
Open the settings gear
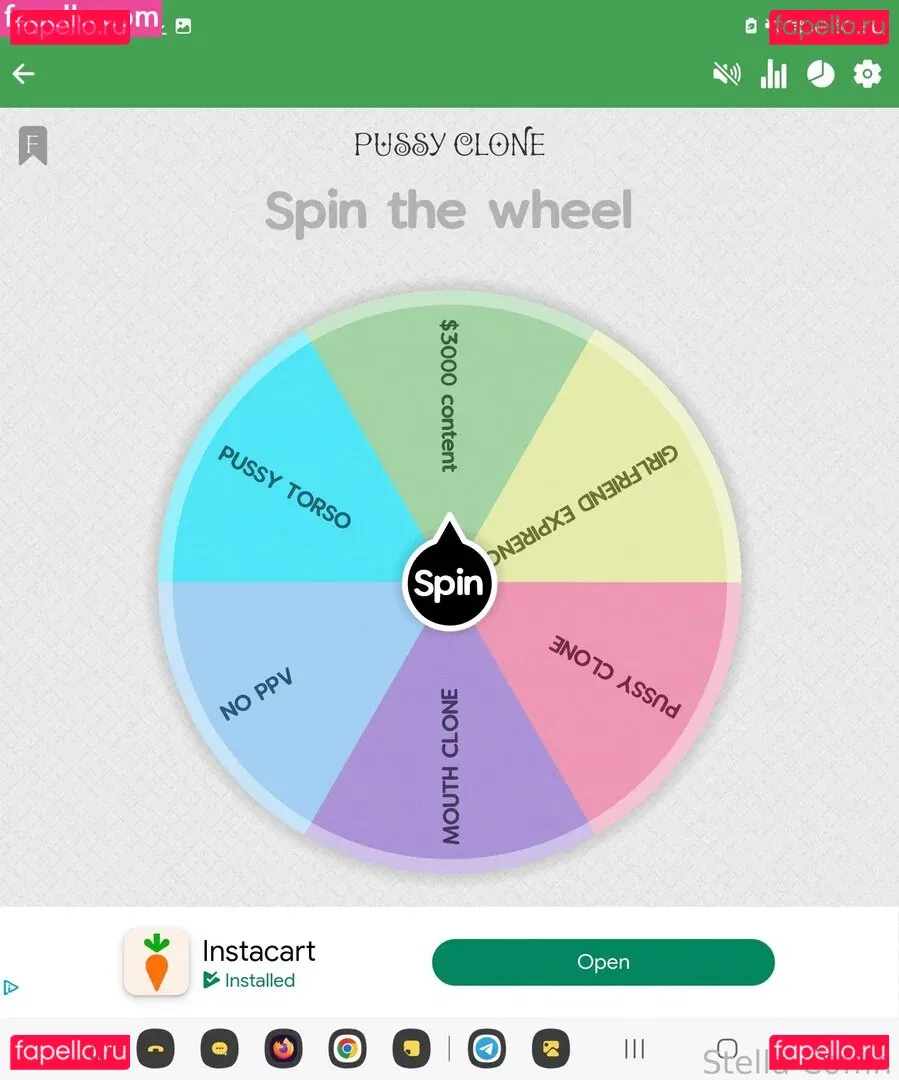867,74
